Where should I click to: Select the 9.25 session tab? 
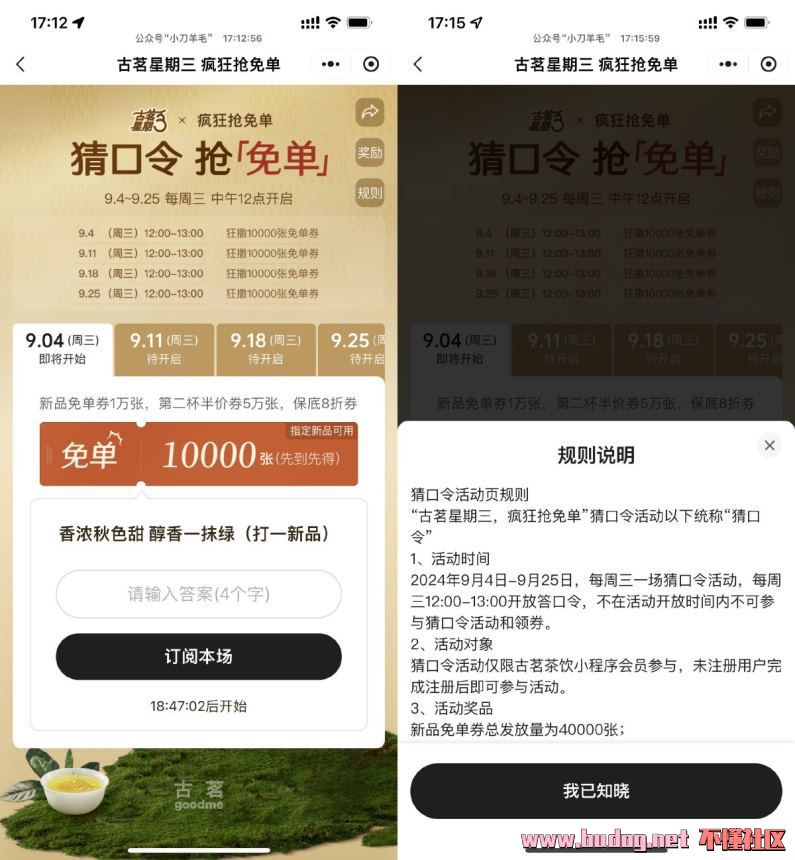pyautogui.click(x=356, y=349)
